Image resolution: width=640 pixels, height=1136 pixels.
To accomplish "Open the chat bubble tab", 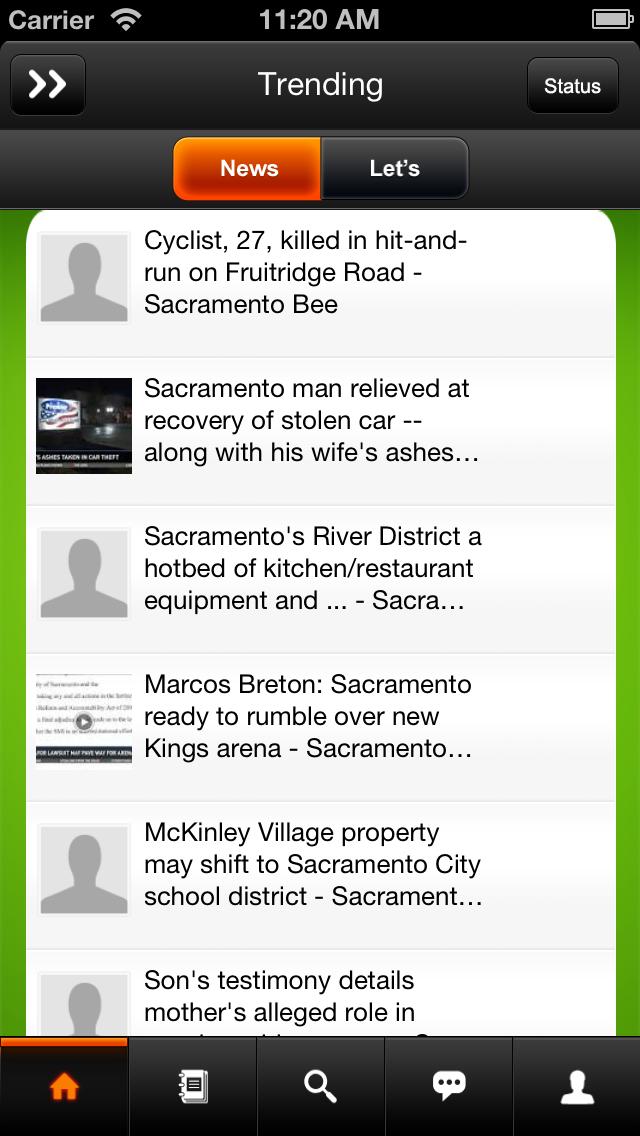I will click(448, 1087).
